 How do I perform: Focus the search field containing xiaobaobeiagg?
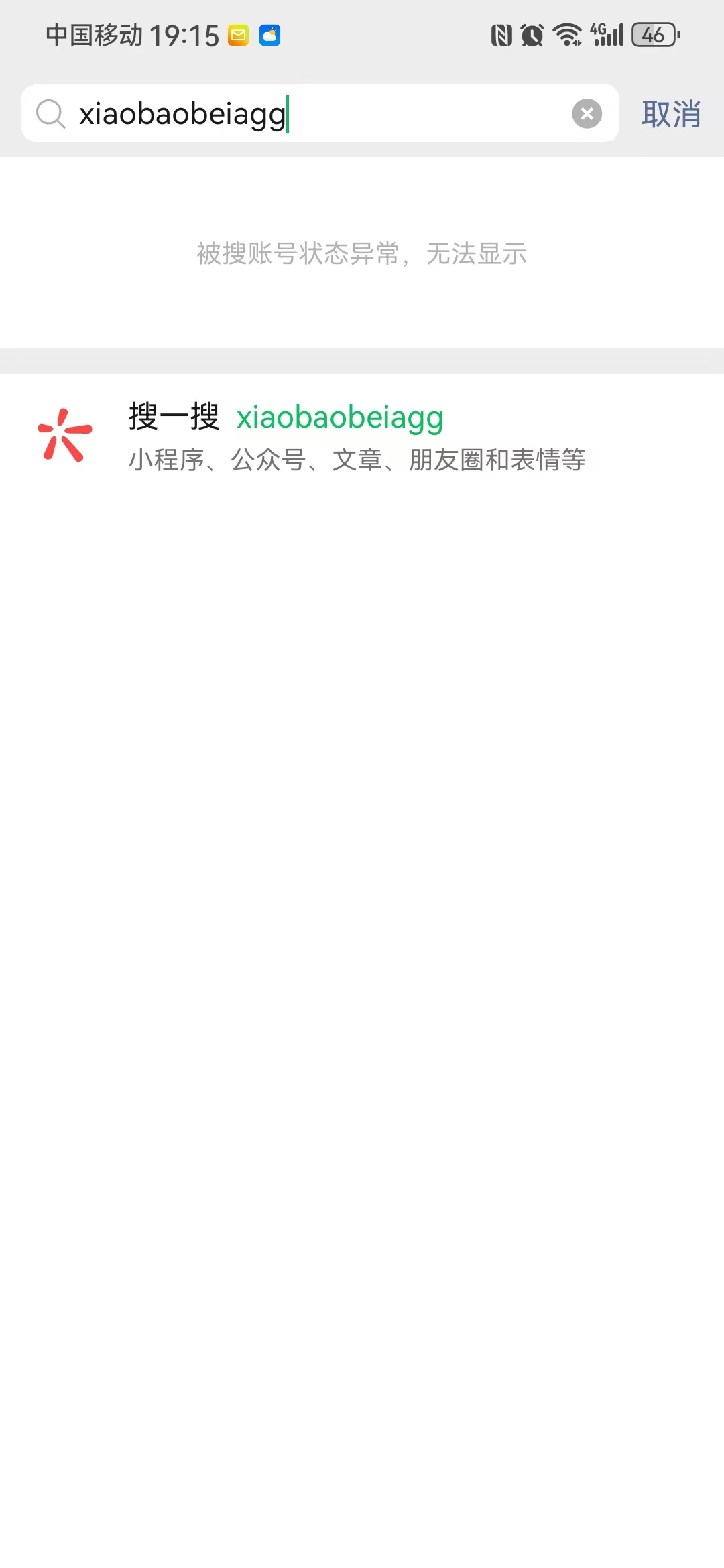315,113
